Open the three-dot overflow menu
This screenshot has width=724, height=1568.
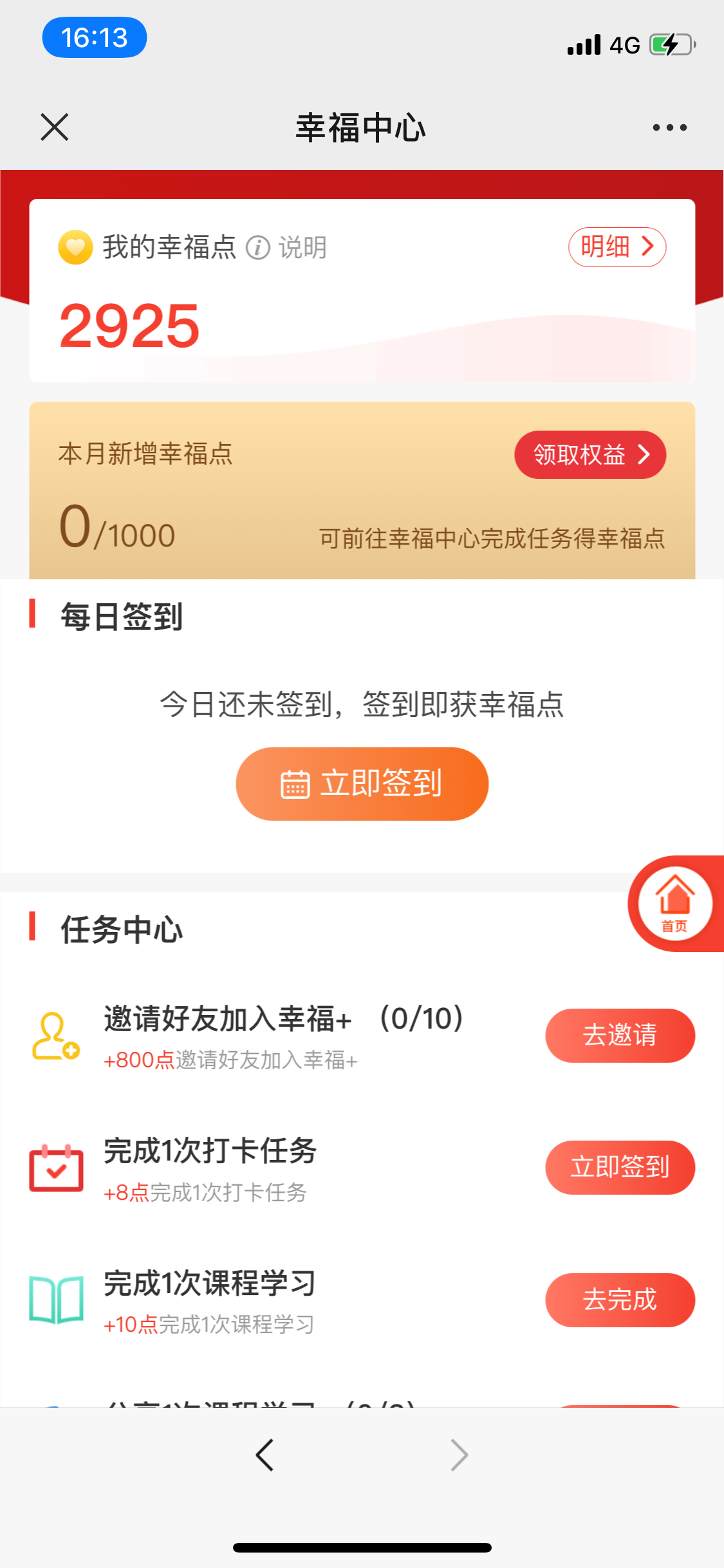pos(669,127)
